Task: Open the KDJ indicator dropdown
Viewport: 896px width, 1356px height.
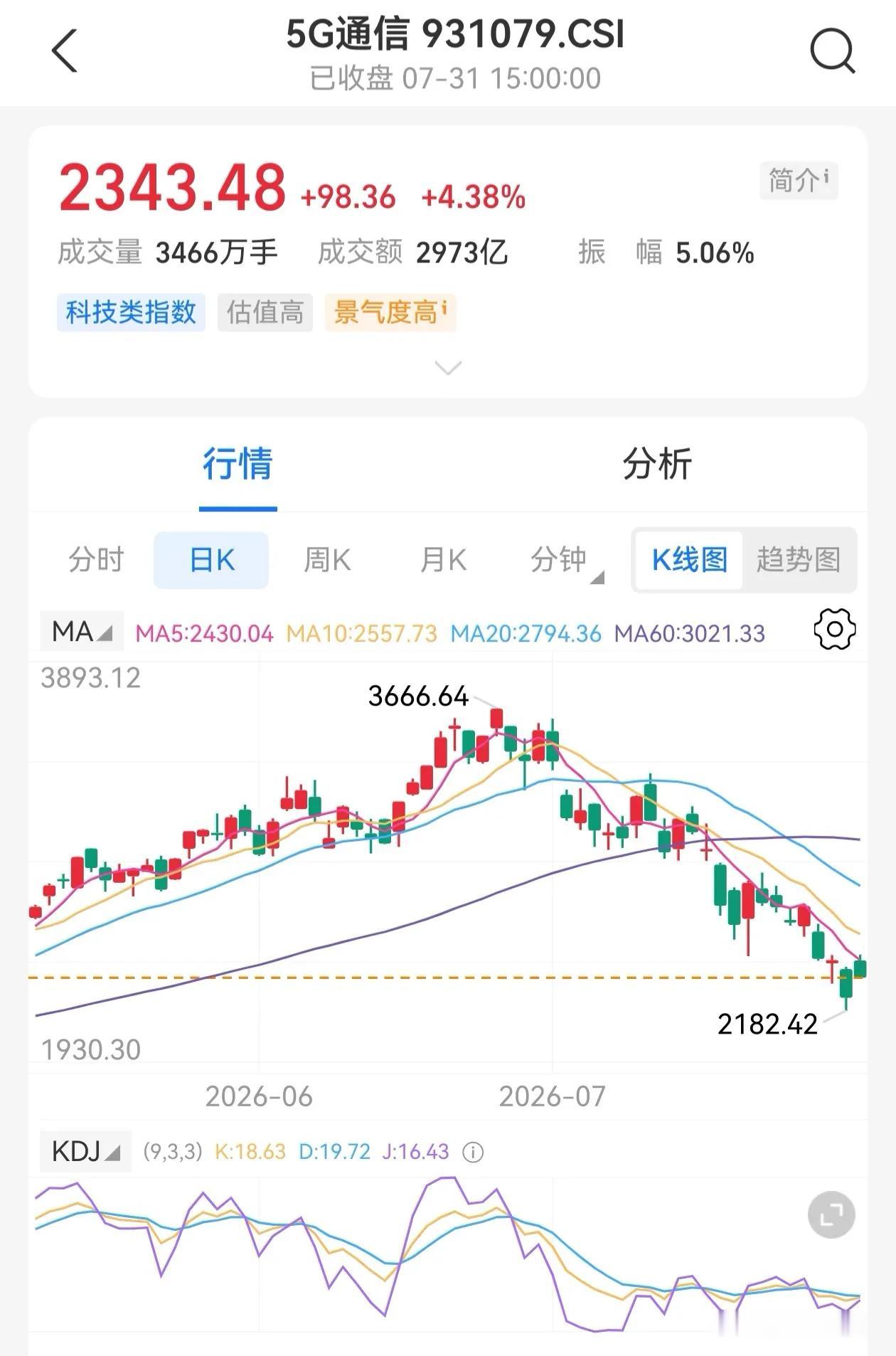Action: coord(85,1151)
